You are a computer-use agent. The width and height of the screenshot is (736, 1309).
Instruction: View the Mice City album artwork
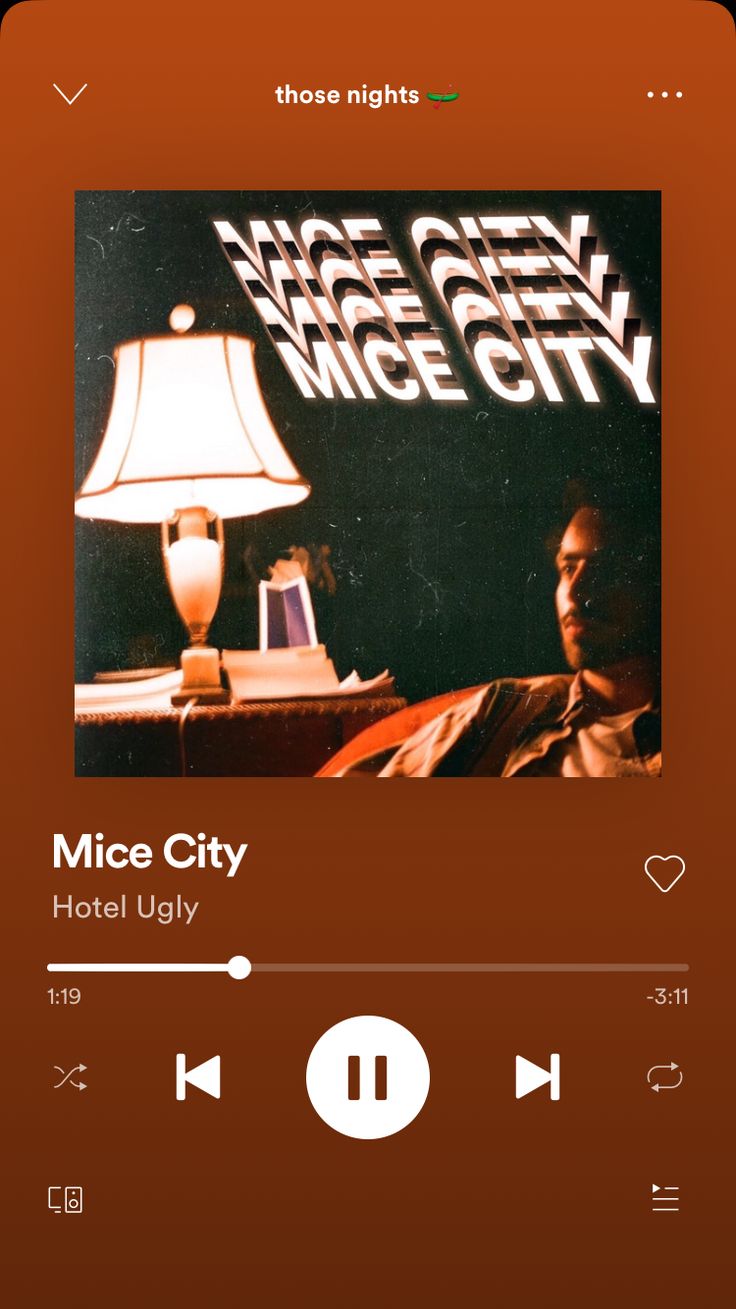(368, 482)
